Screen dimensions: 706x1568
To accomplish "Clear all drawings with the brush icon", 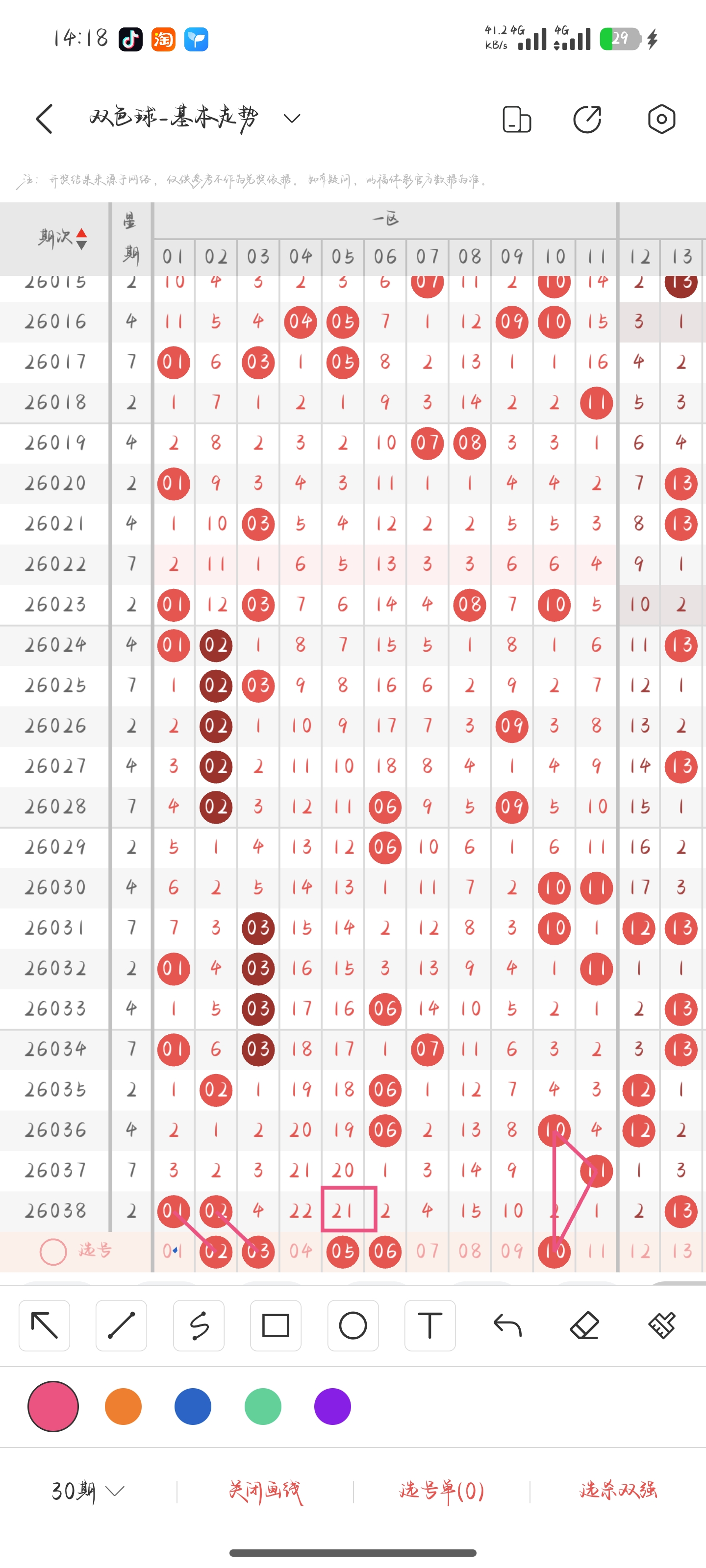I will tap(661, 1325).
